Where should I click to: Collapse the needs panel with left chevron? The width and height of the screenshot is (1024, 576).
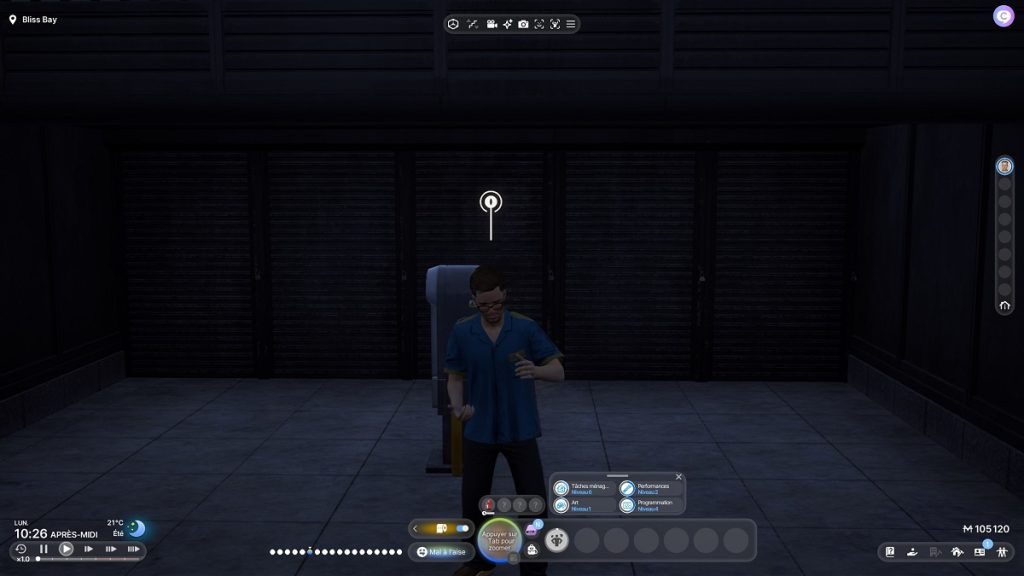coord(416,528)
